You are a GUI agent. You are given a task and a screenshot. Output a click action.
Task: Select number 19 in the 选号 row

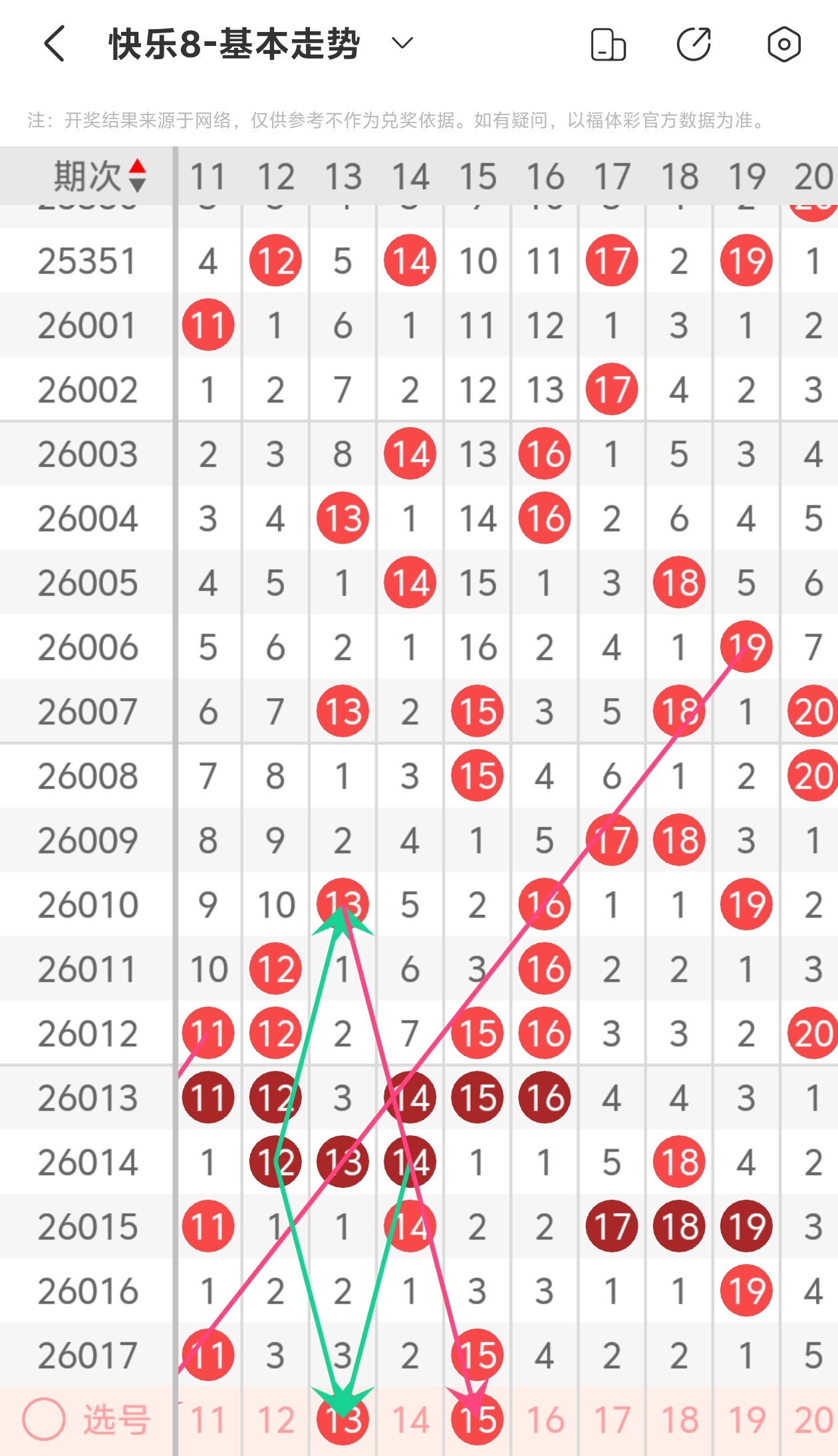746,1420
